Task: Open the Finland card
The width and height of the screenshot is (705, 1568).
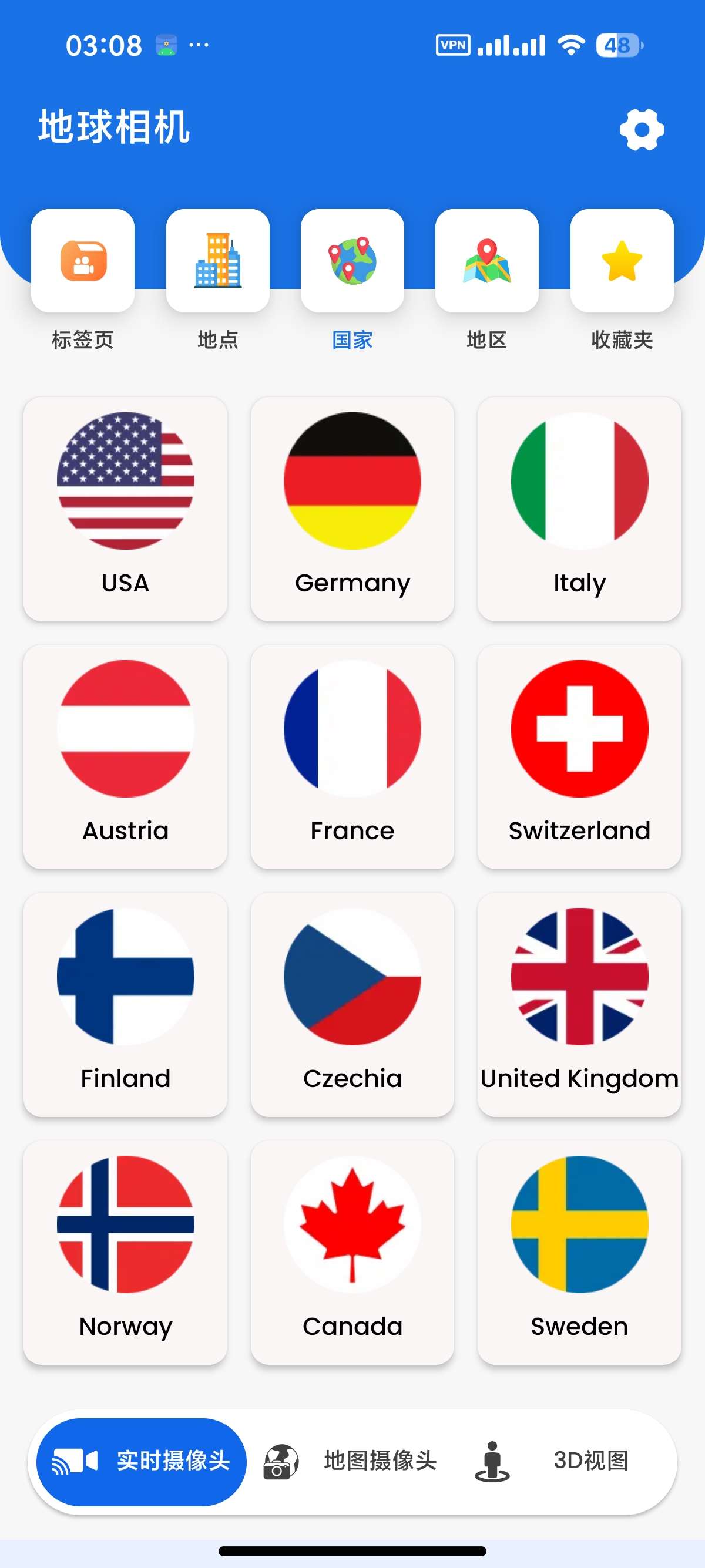Action: (125, 1004)
